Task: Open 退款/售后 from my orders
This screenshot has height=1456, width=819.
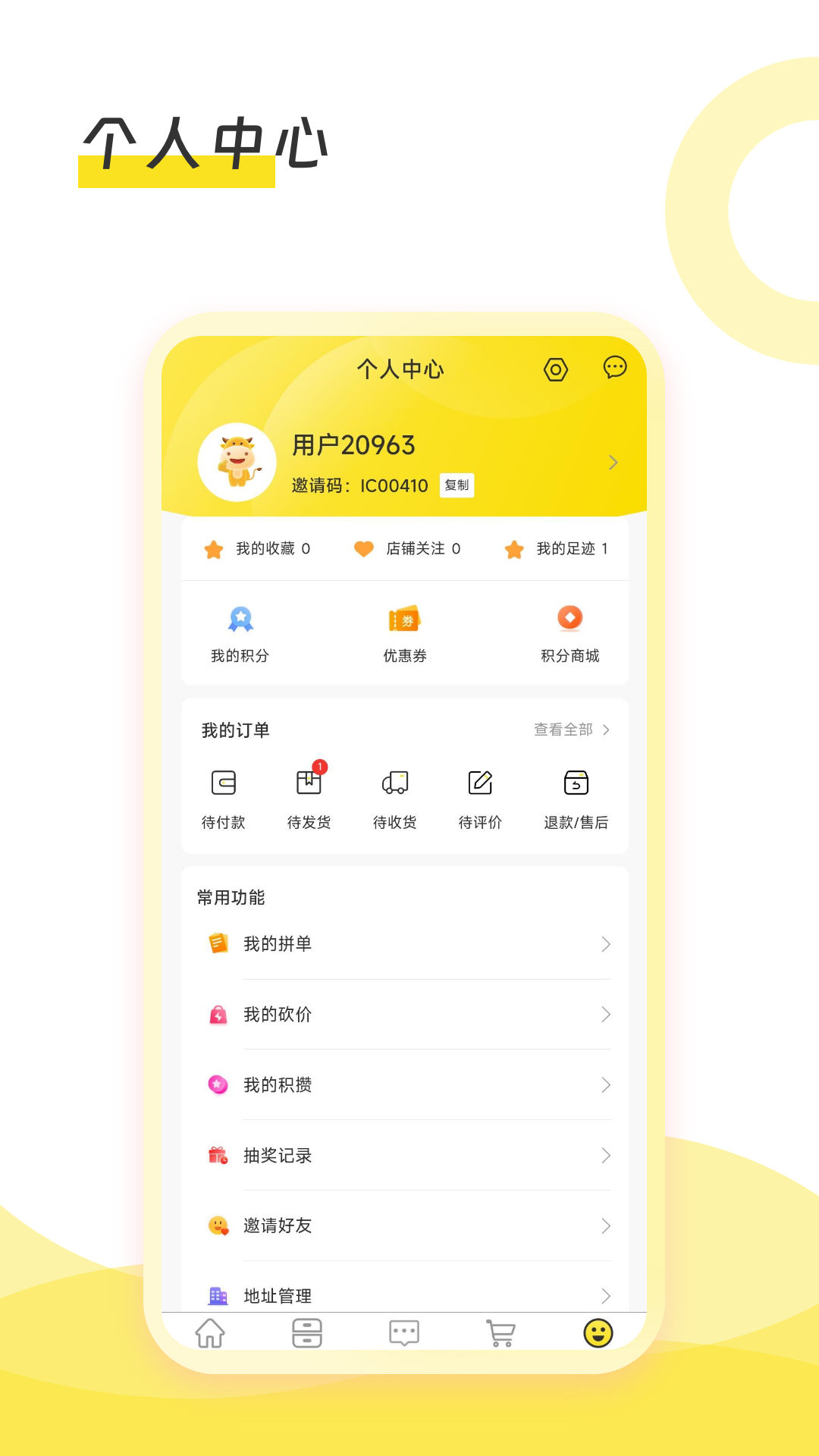Action: (576, 783)
